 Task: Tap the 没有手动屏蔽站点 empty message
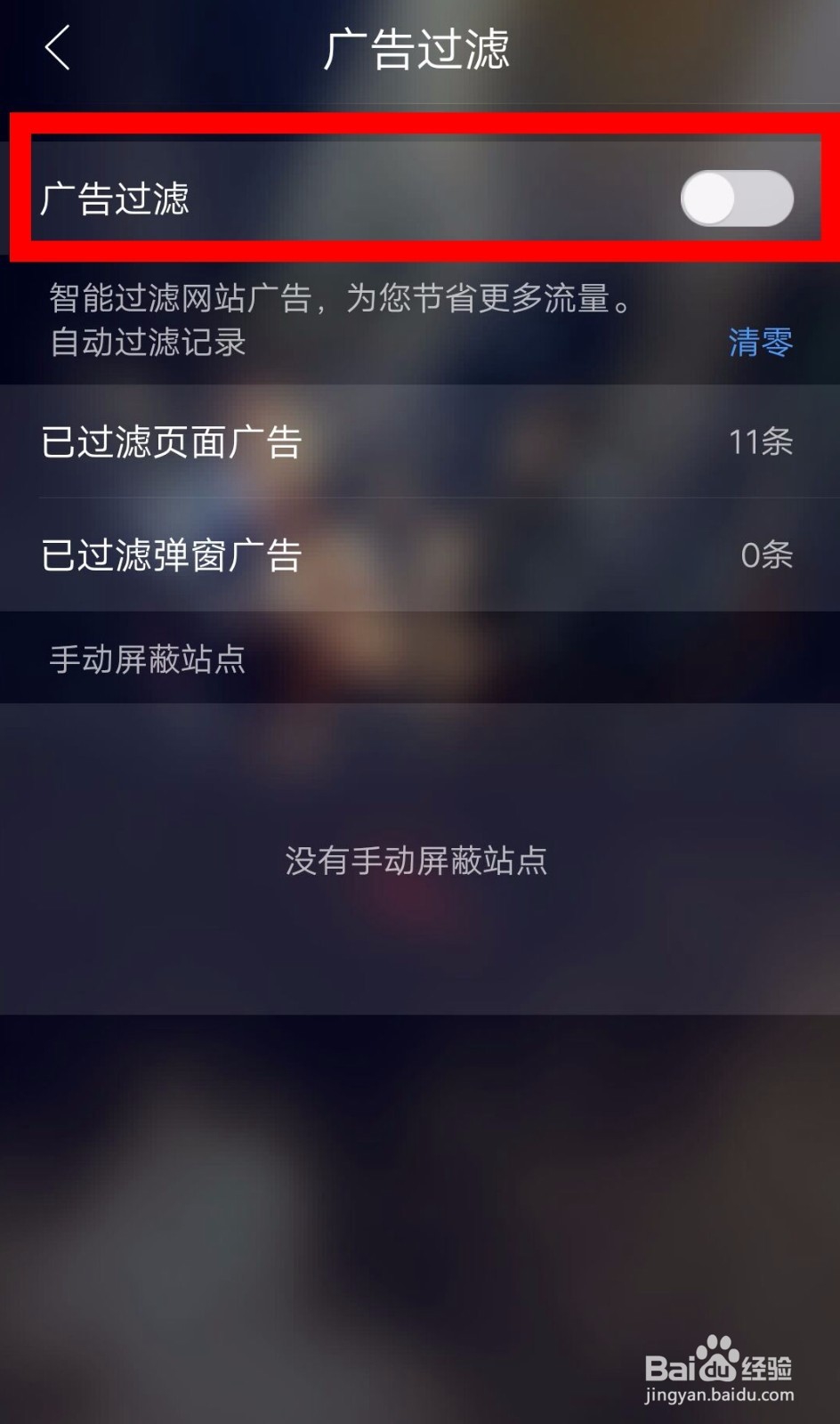(418, 862)
